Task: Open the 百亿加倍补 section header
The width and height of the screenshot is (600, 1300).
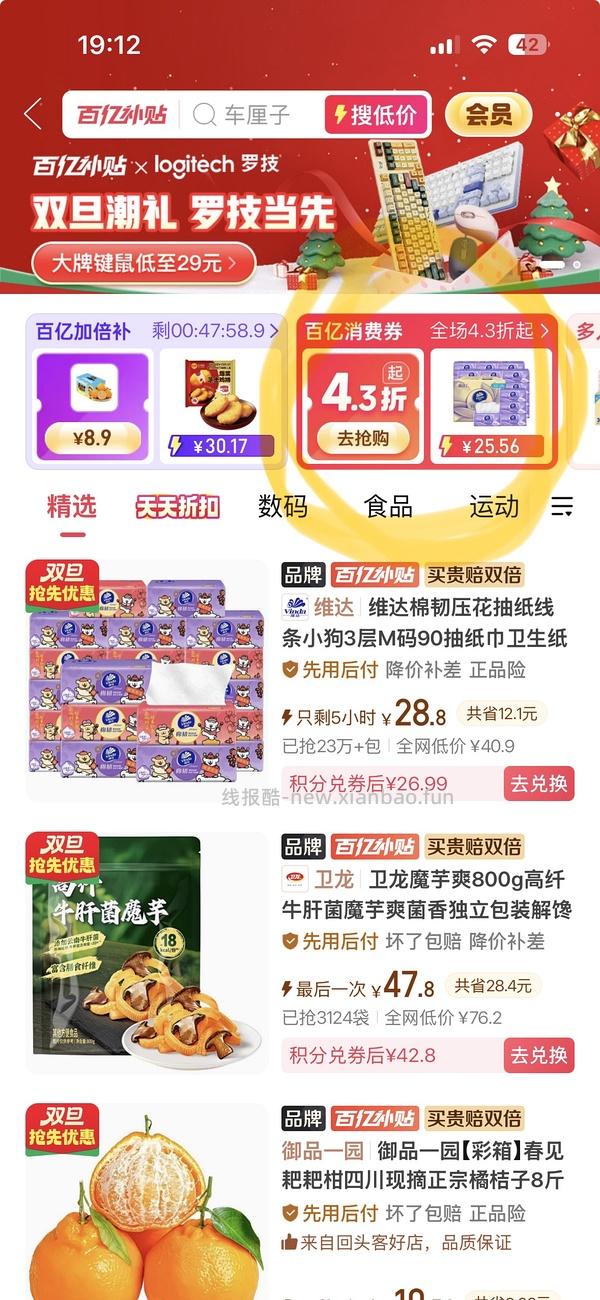Action: 84,331
